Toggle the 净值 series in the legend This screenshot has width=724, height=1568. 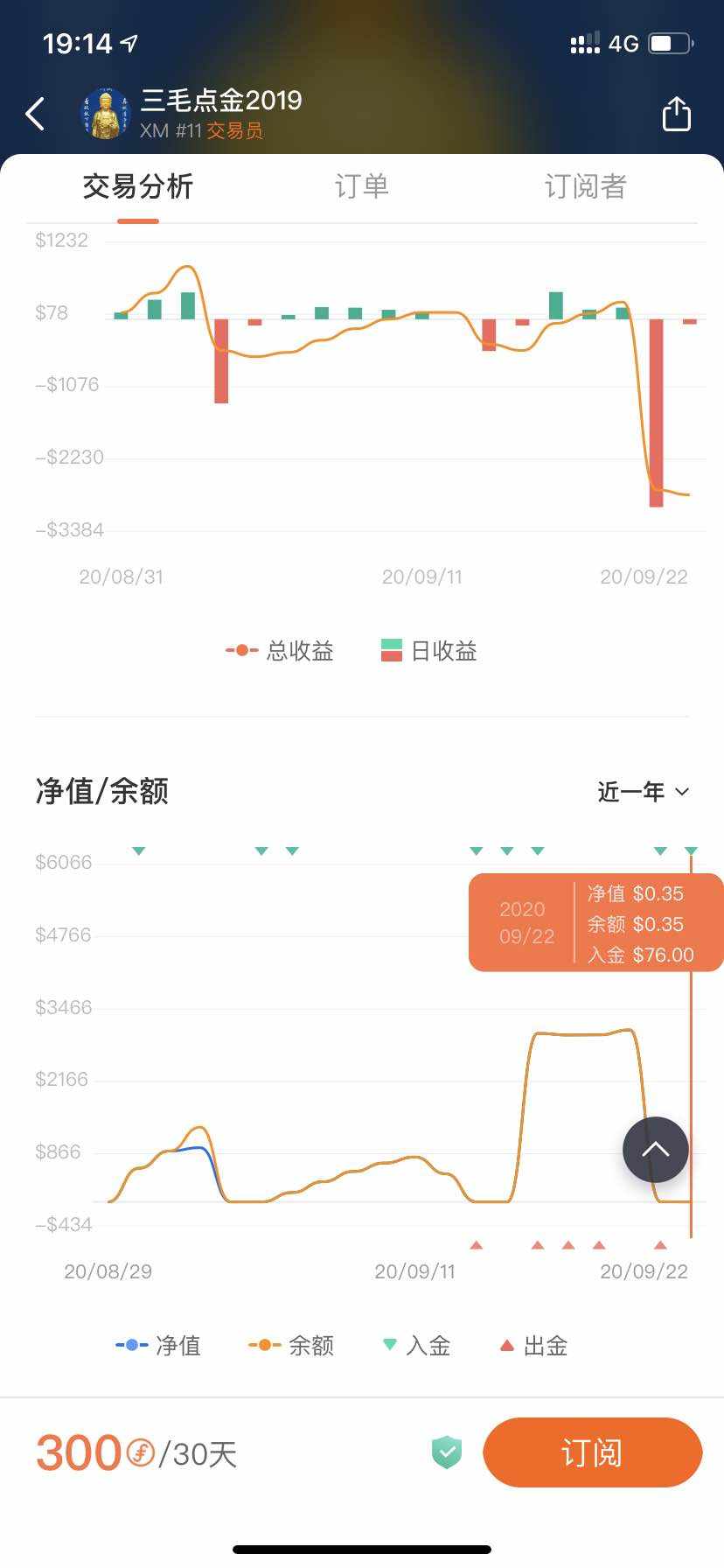159,1346
